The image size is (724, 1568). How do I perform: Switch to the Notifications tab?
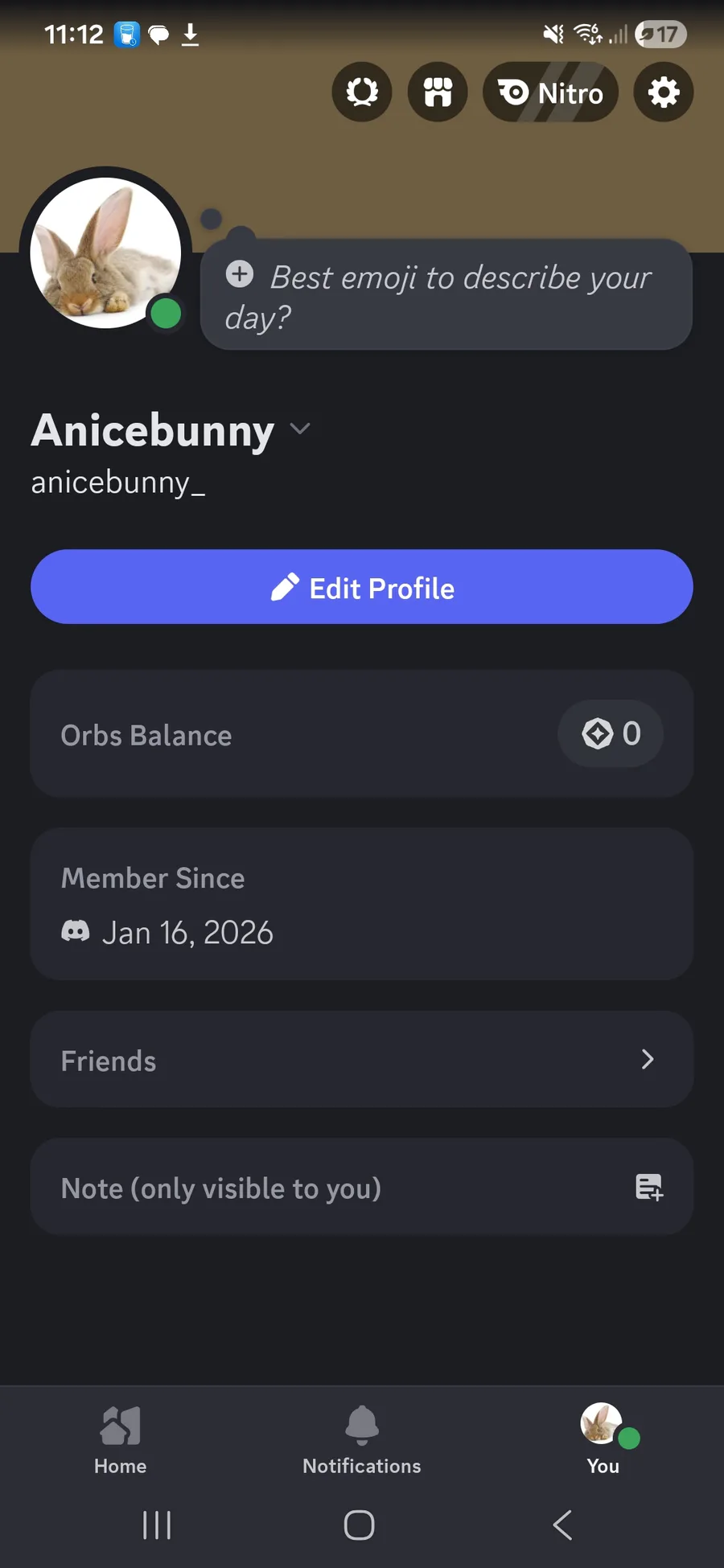tap(362, 1439)
